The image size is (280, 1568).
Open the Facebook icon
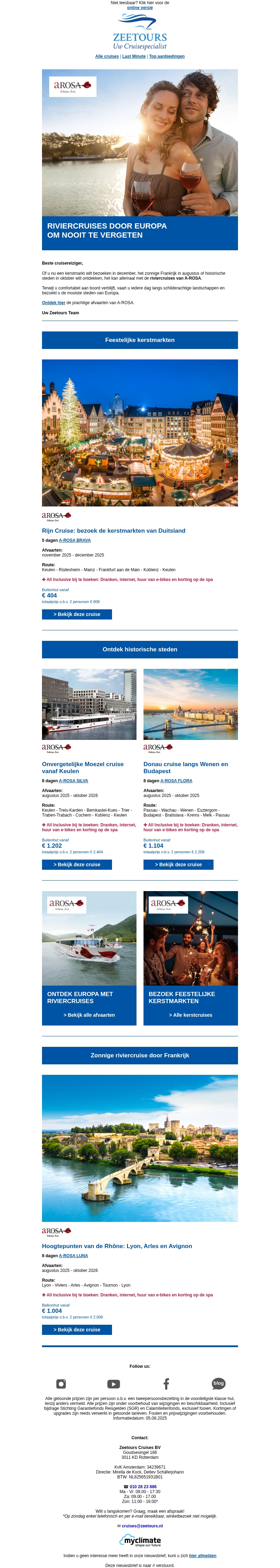[166, 1384]
